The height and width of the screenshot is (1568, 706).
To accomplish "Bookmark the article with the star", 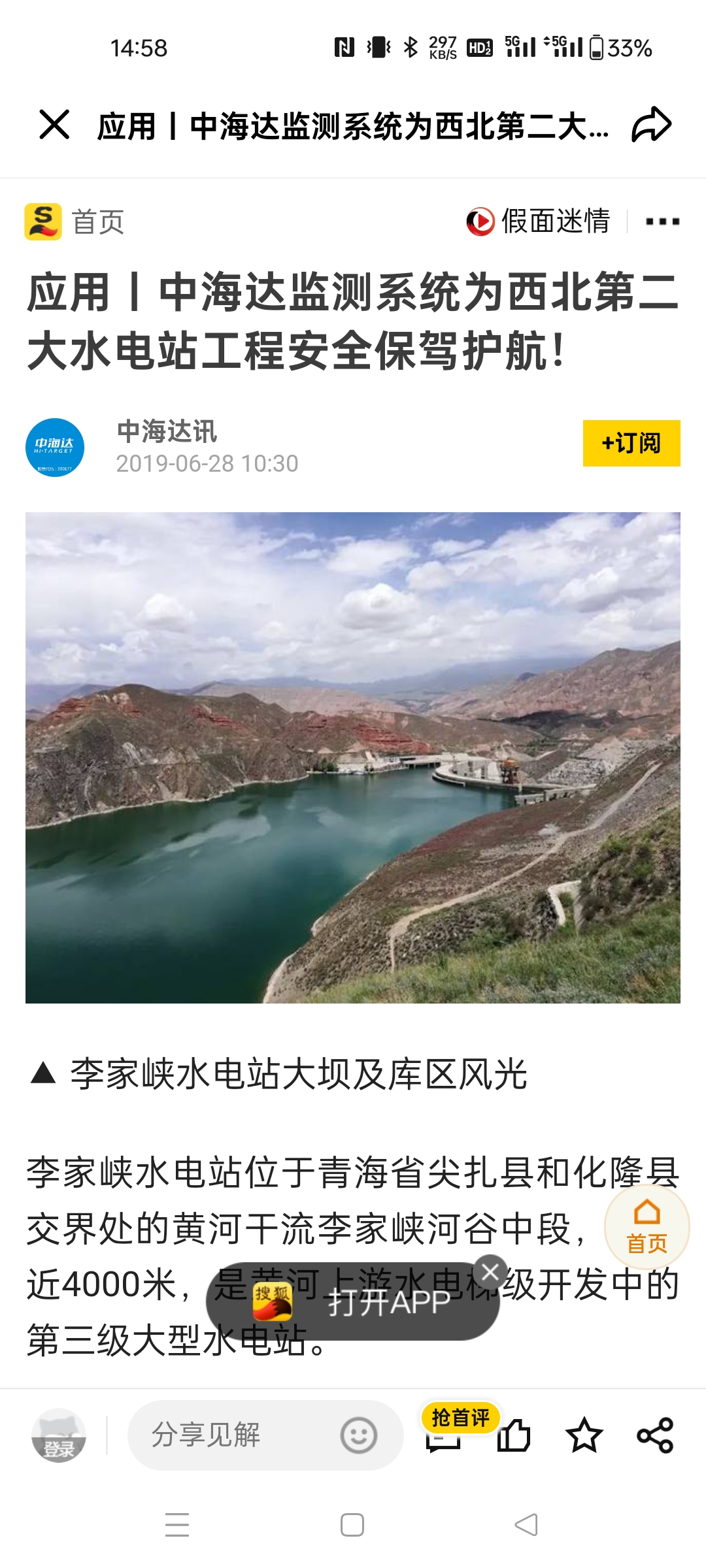I will 584,1435.
